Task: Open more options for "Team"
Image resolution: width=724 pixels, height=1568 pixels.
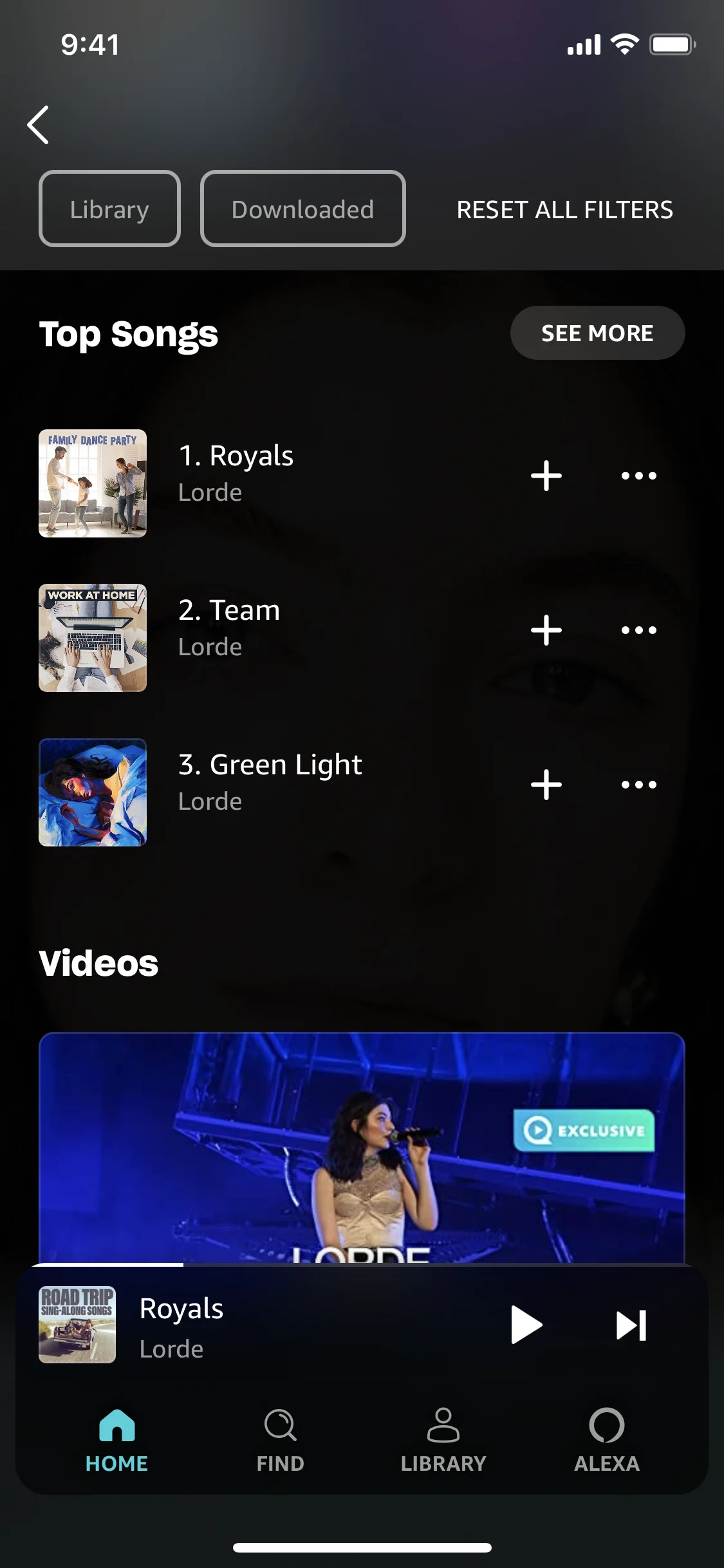Action: coord(638,630)
